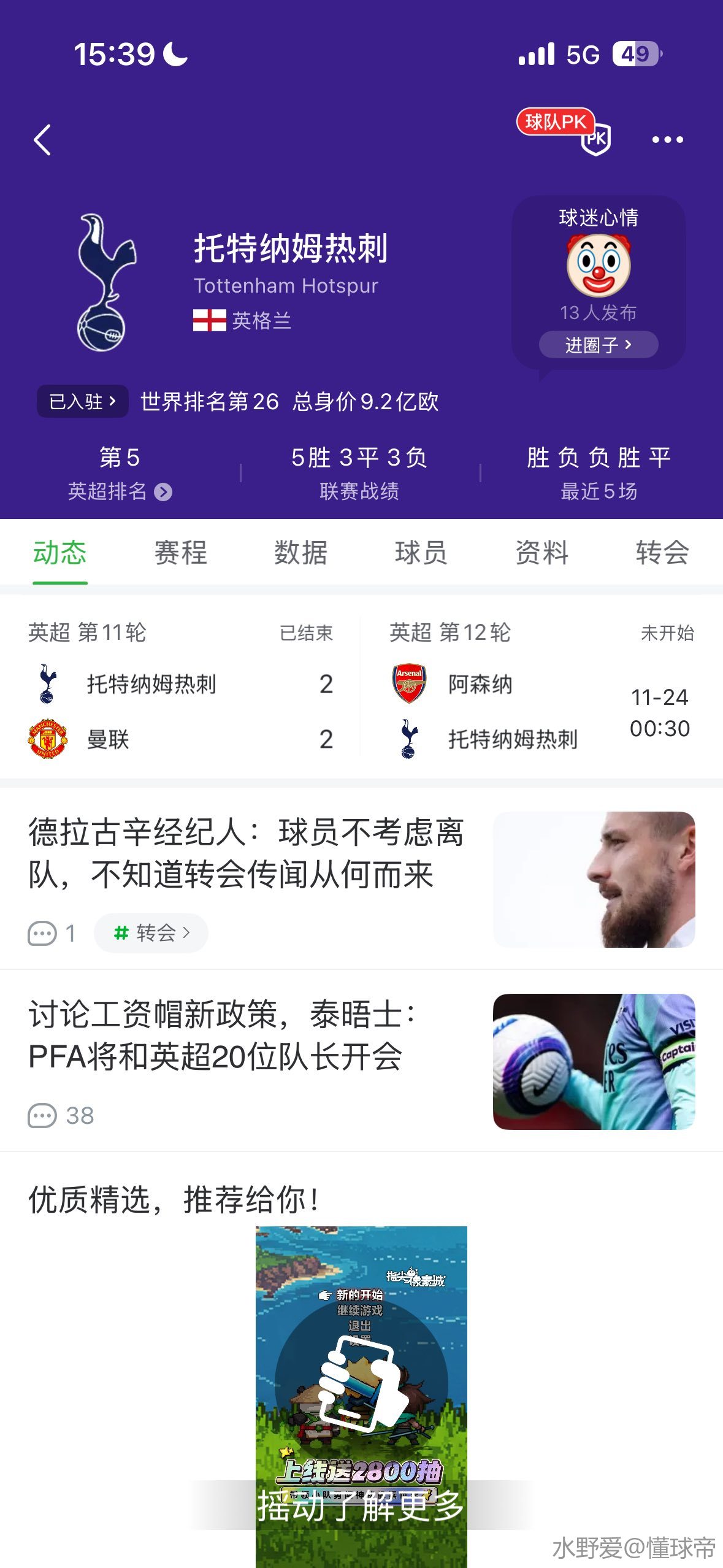Open the 上线送2800抽 game advertisement

coord(361,1393)
